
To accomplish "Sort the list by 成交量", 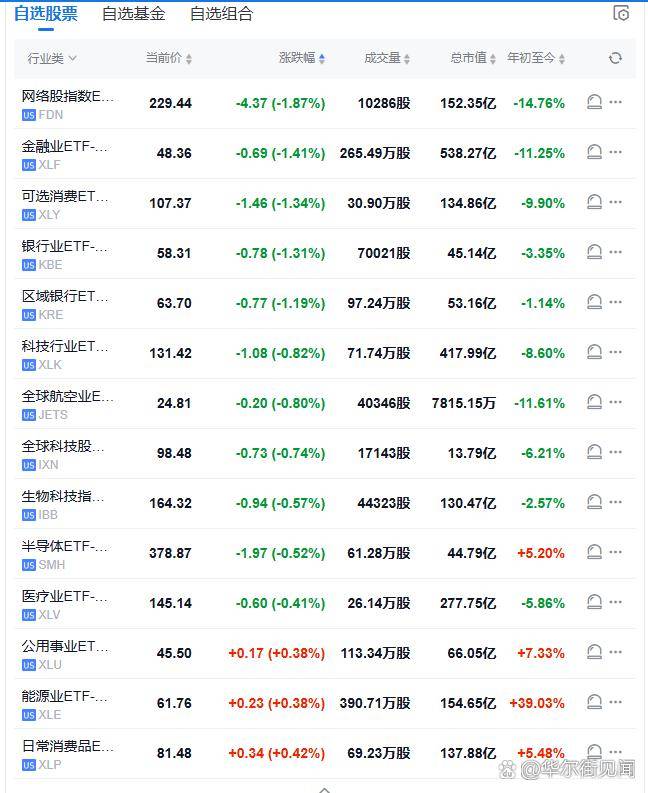I will [x=386, y=58].
